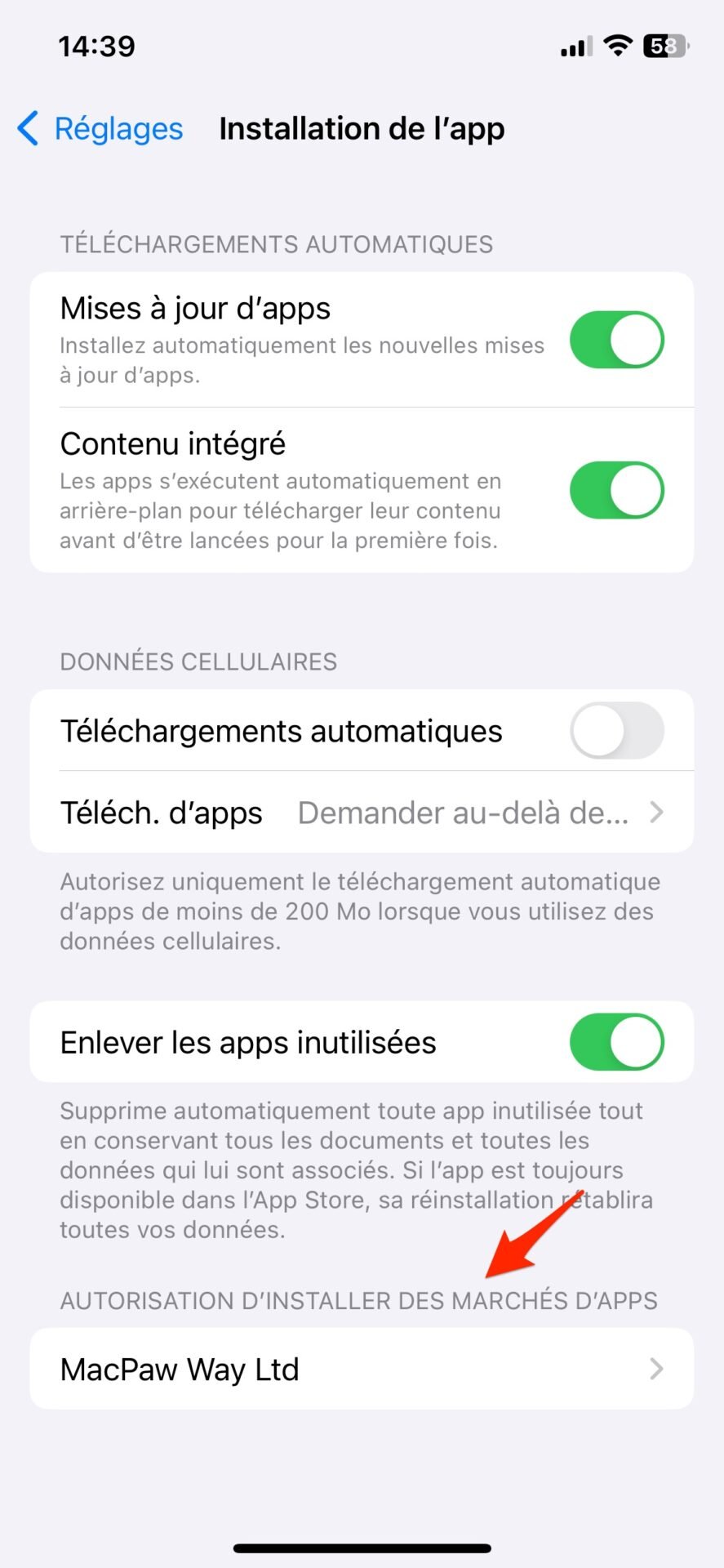Toggle Enlever les apps inutilisées off
Image resolution: width=724 pixels, height=1568 pixels.
click(616, 1042)
